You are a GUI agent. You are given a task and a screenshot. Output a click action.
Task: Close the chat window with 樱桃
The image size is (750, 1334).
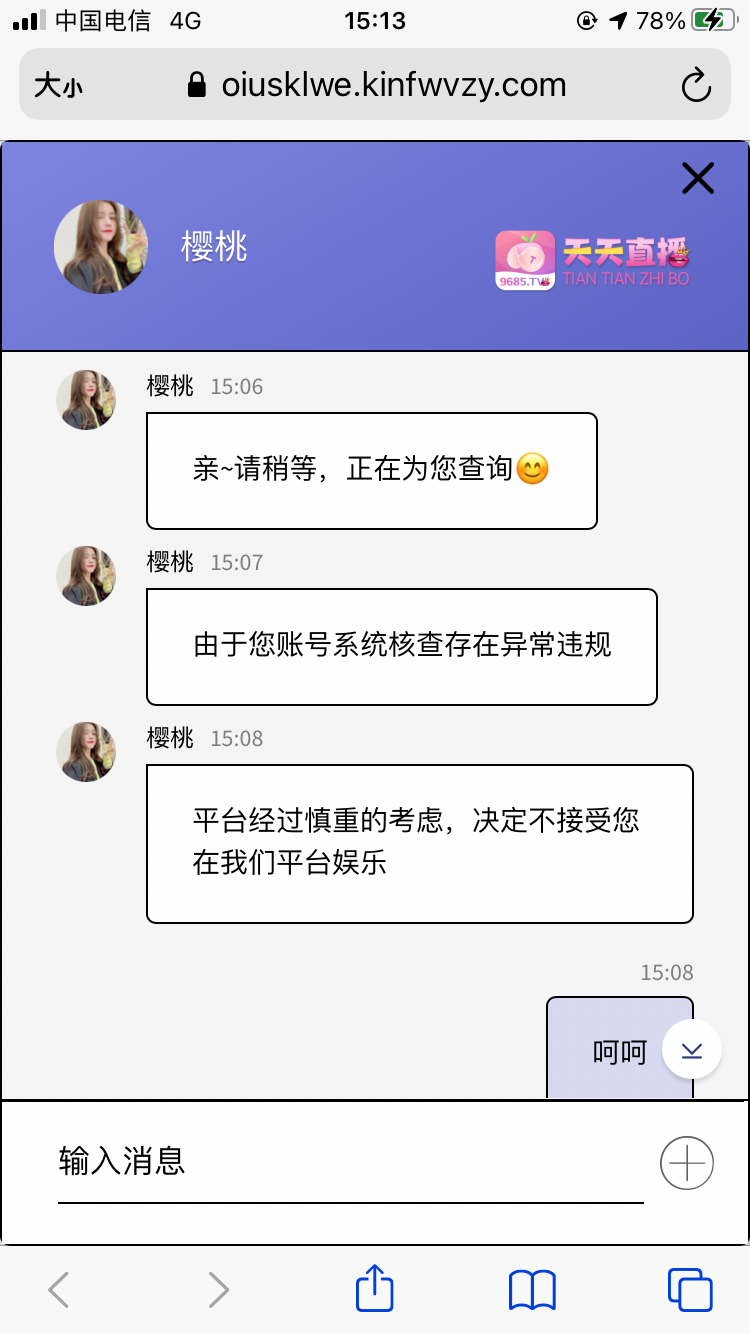point(697,178)
